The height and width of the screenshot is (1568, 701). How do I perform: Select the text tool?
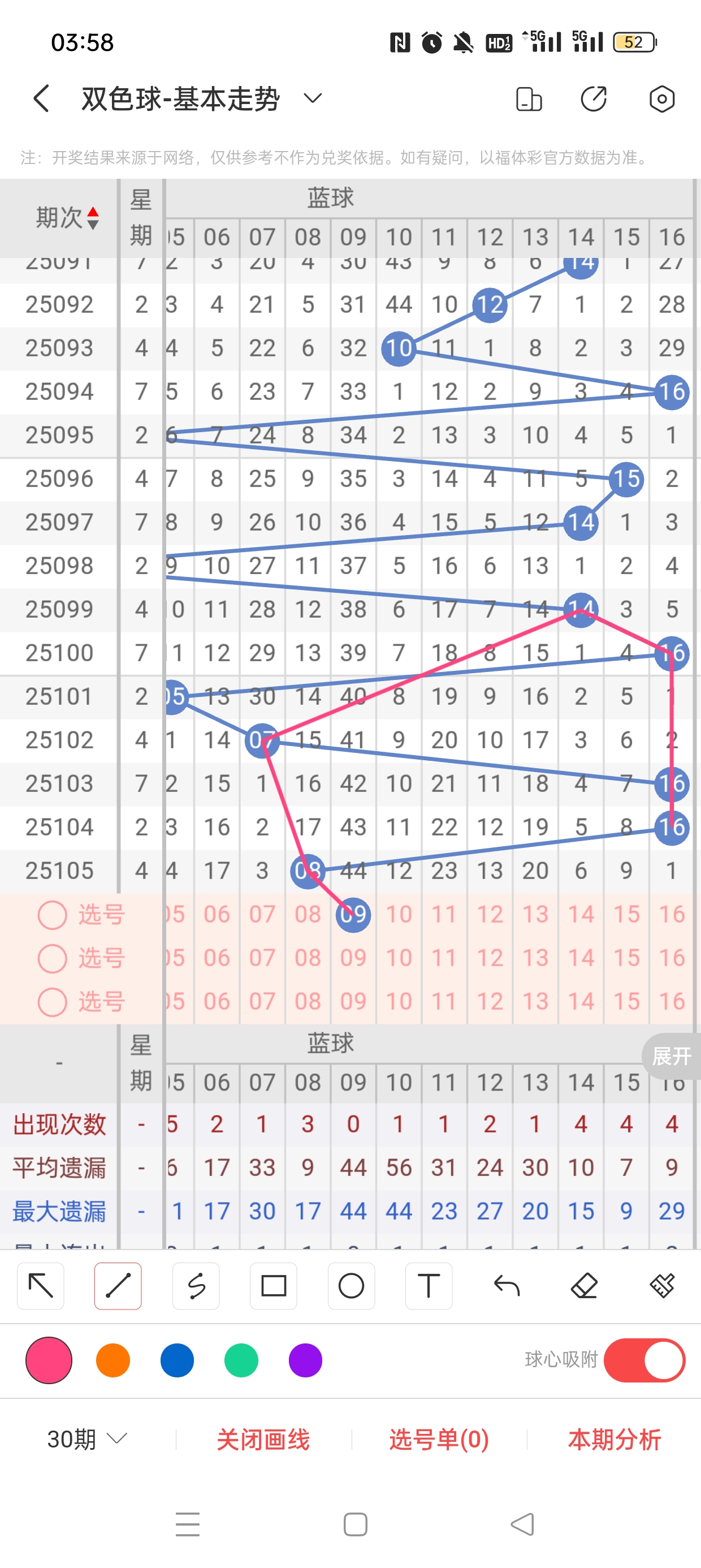429,1286
